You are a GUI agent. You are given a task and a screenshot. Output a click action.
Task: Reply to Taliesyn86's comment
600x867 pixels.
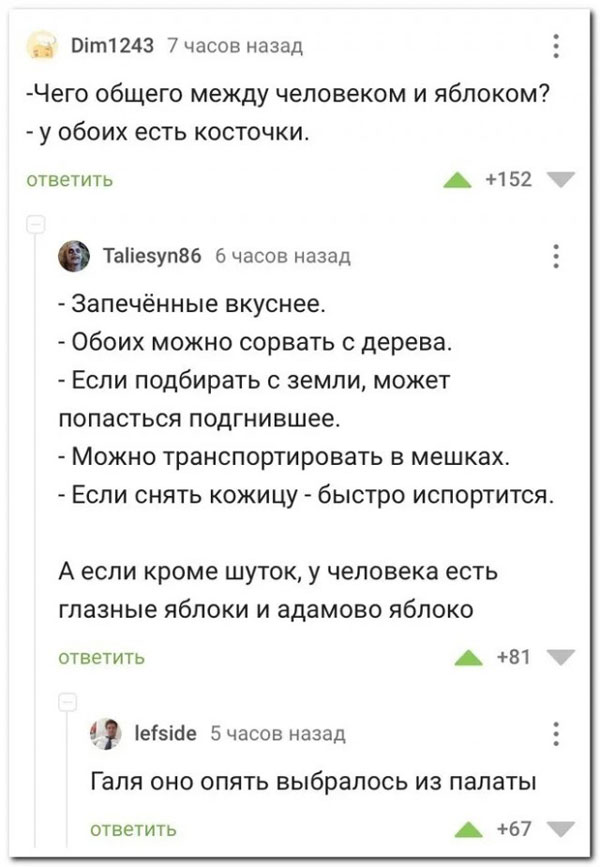tap(103, 657)
